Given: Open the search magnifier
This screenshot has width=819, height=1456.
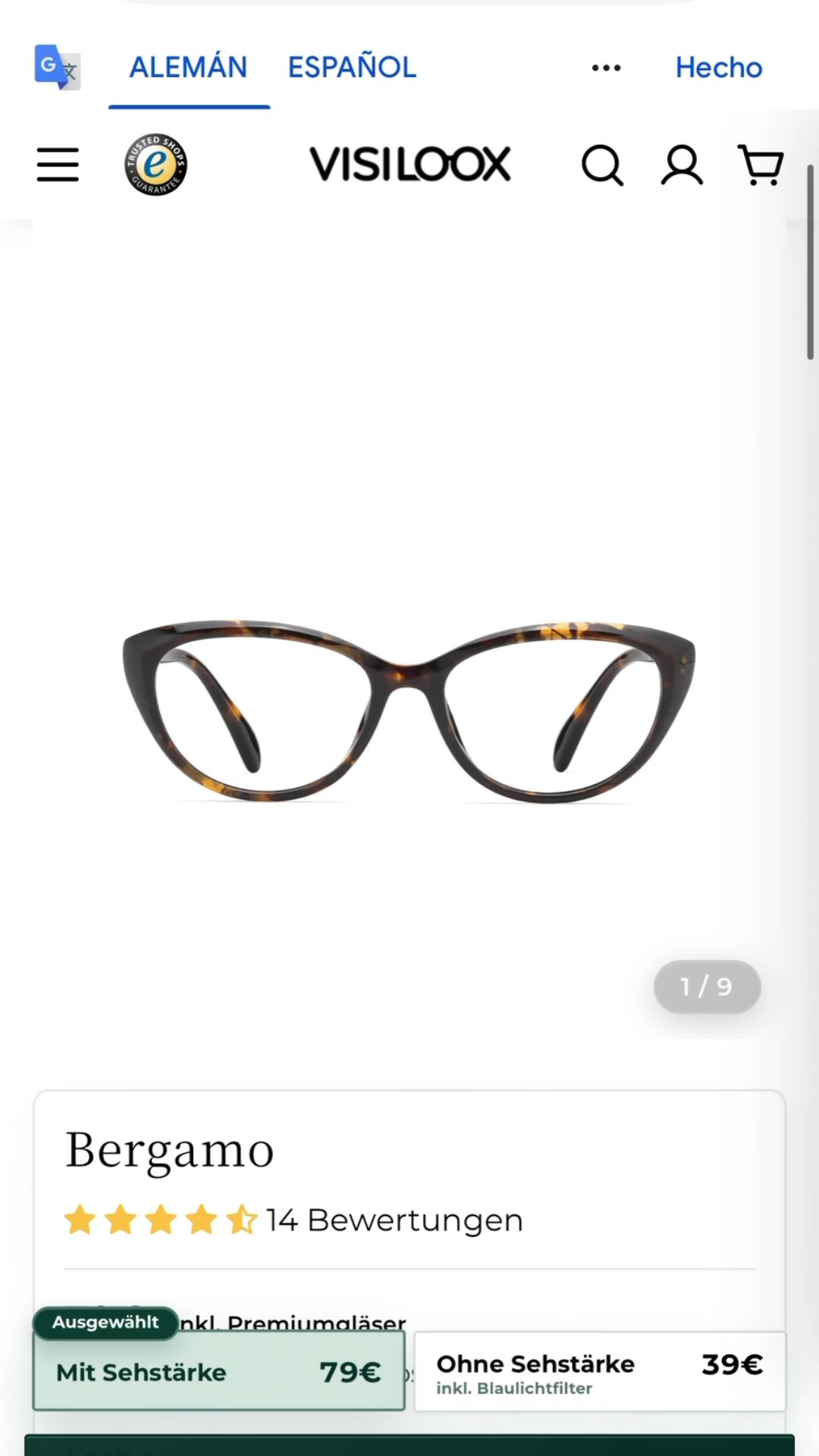Looking at the screenshot, I should point(603,165).
